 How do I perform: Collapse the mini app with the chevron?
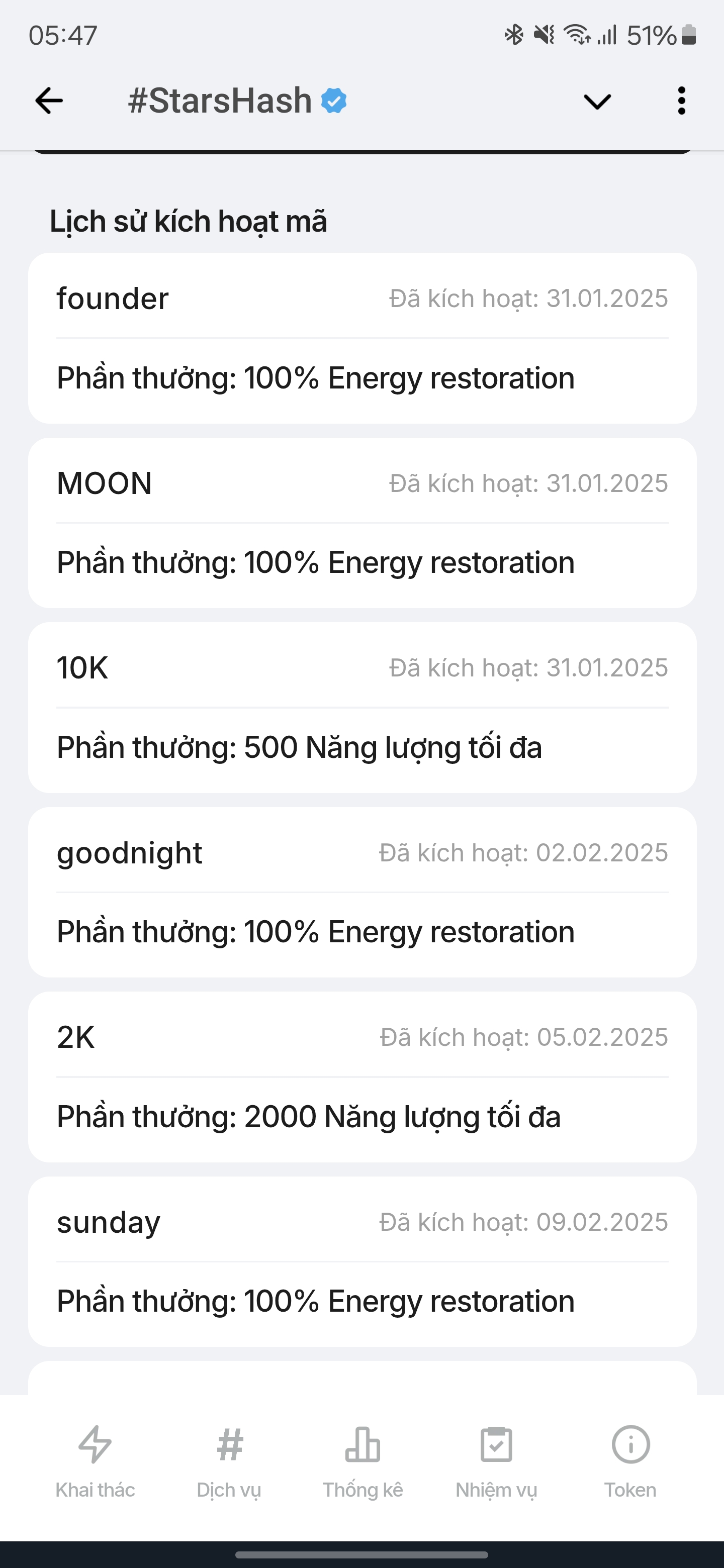pos(597,102)
